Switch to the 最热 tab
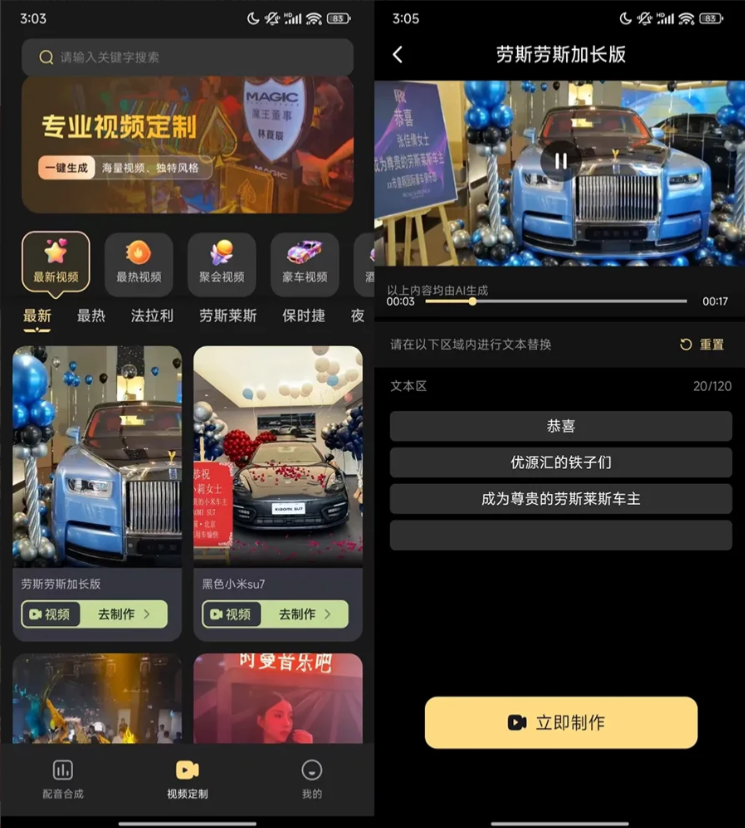Screen dimensions: 745x828 (91, 315)
